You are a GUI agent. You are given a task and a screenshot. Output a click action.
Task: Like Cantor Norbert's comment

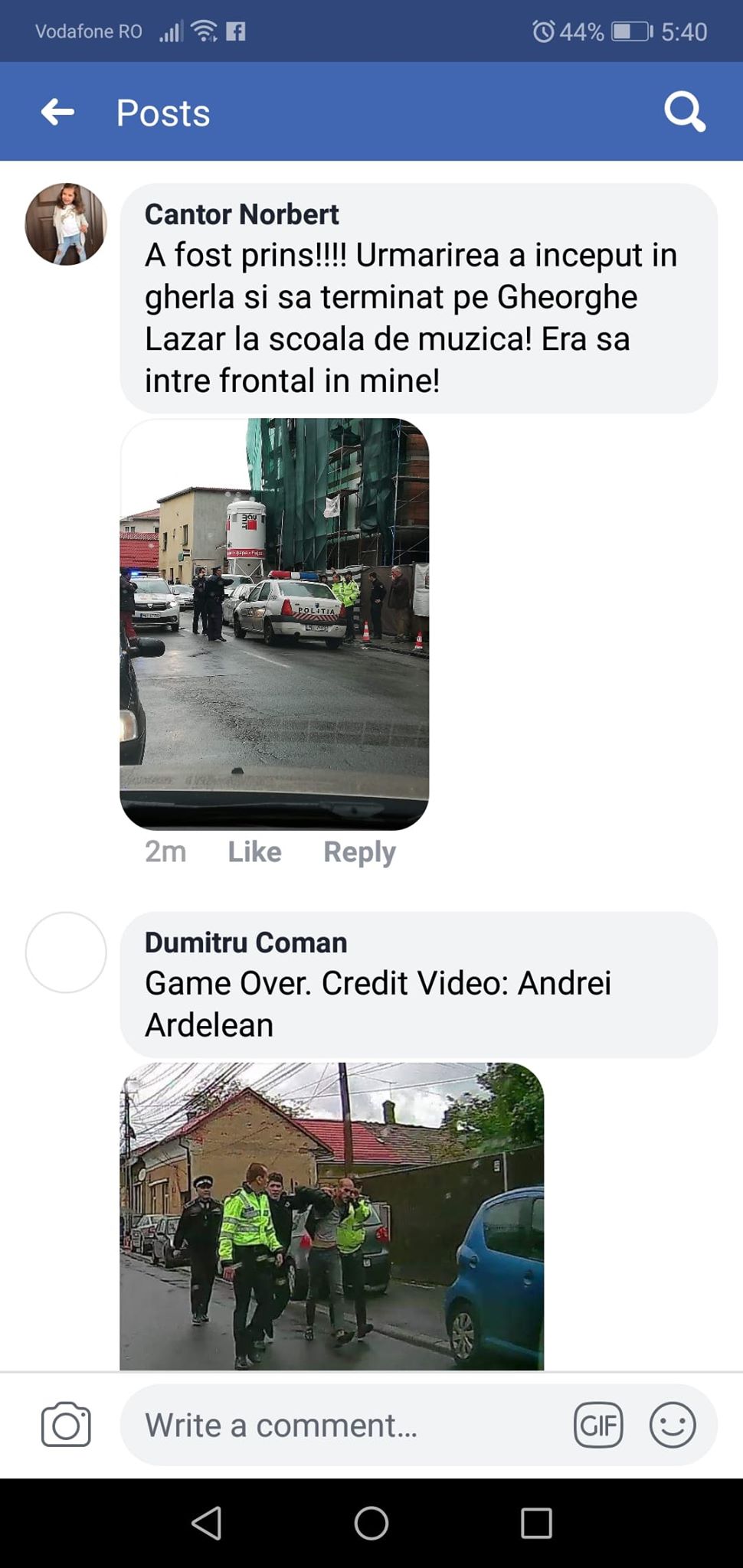[254, 851]
